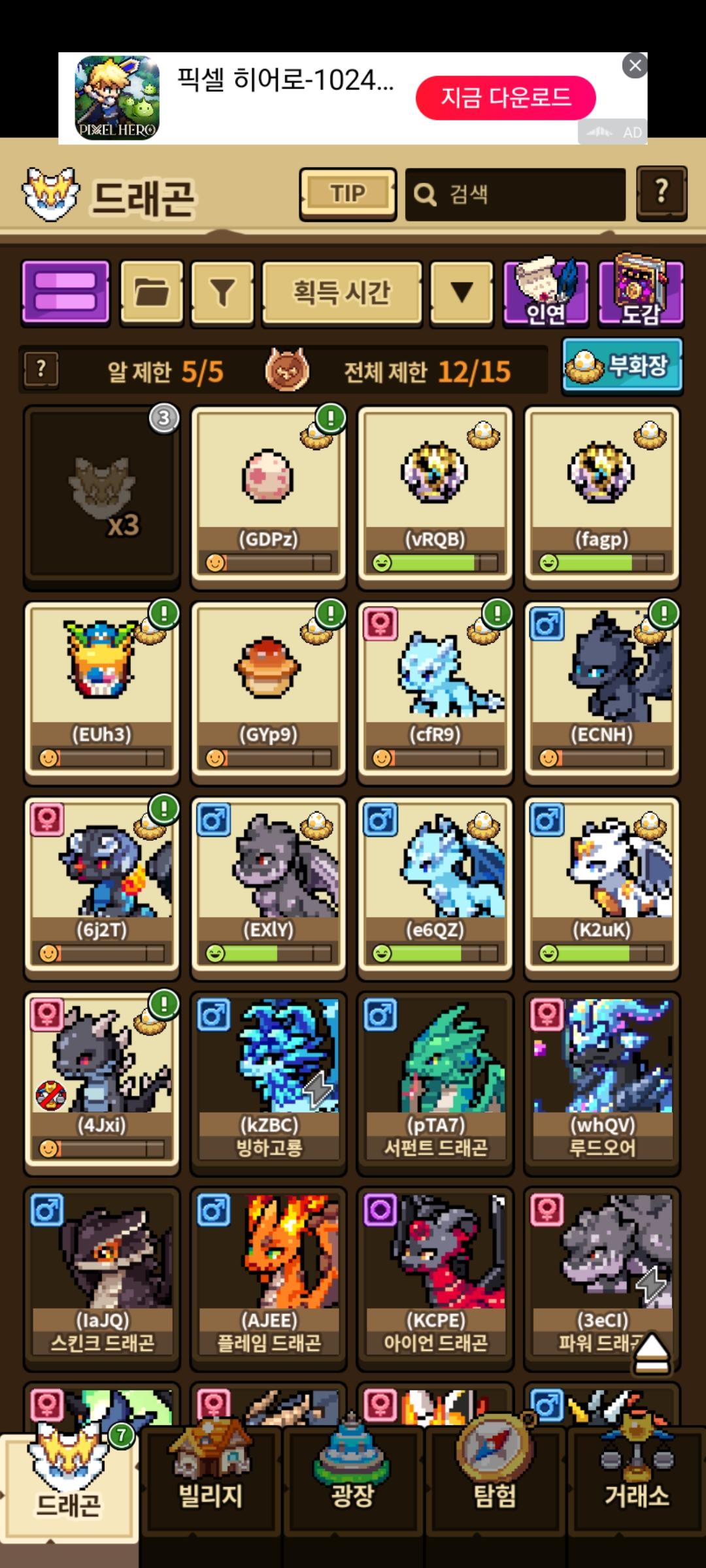Open the TIP button
Image resolution: width=706 pixels, height=1568 pixels.
pos(348,194)
